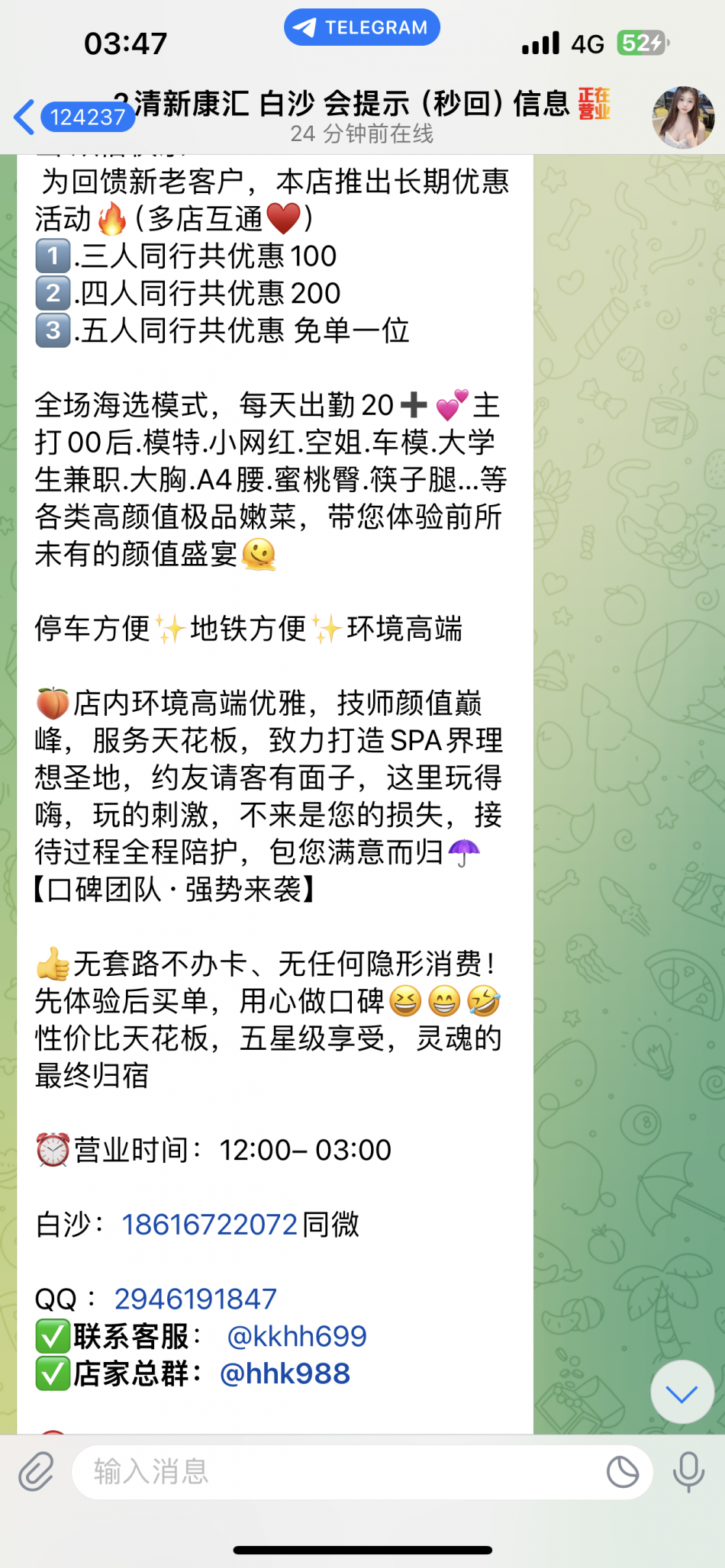Image resolution: width=725 pixels, height=1568 pixels.
Task: Open the sticker panel icon
Action: 622,1471
